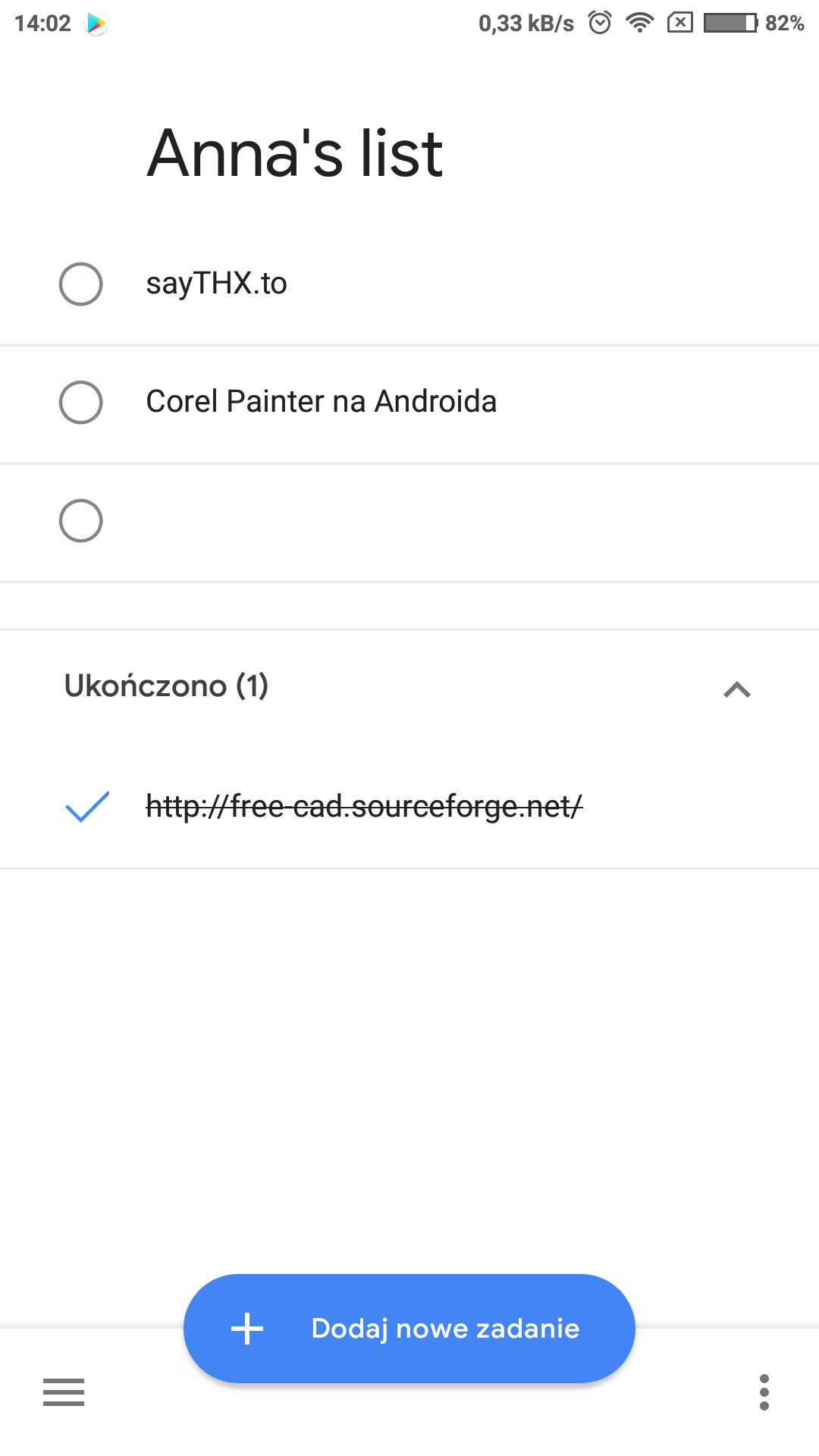The width and height of the screenshot is (819, 1456).
Task: Mark sayTHX.to as completed
Action: click(x=81, y=284)
